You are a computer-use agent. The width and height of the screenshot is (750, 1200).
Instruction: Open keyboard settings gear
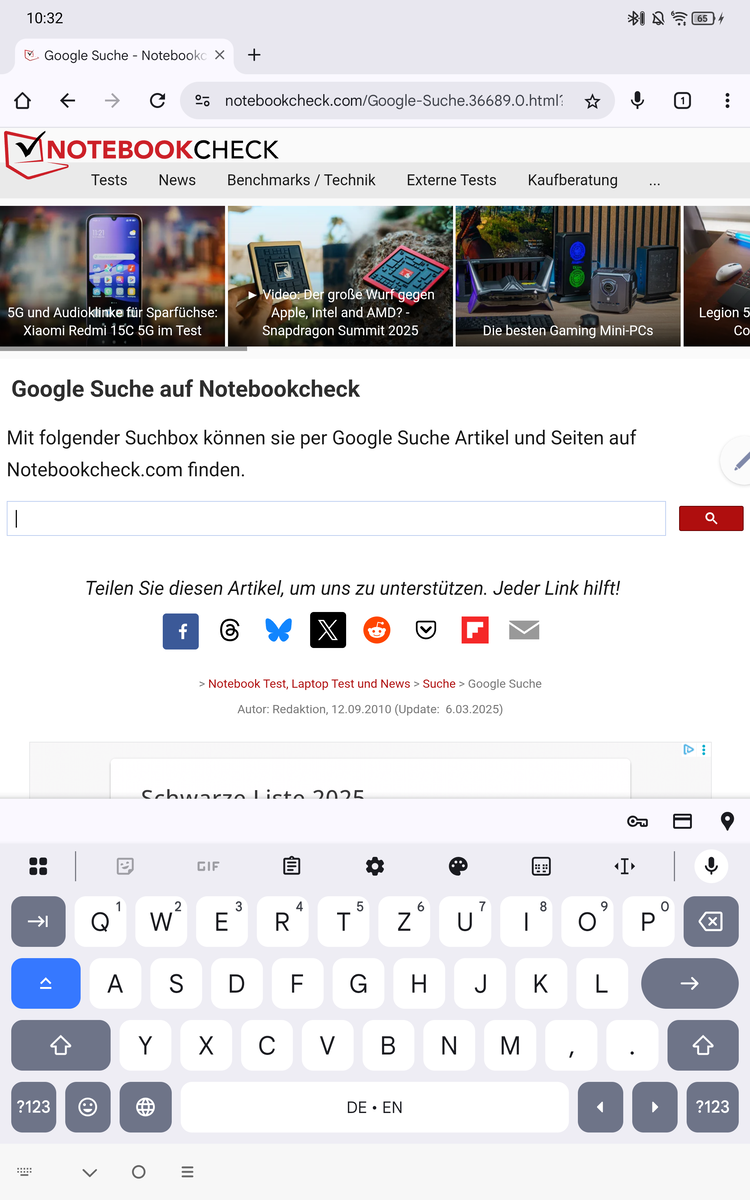pos(375,866)
